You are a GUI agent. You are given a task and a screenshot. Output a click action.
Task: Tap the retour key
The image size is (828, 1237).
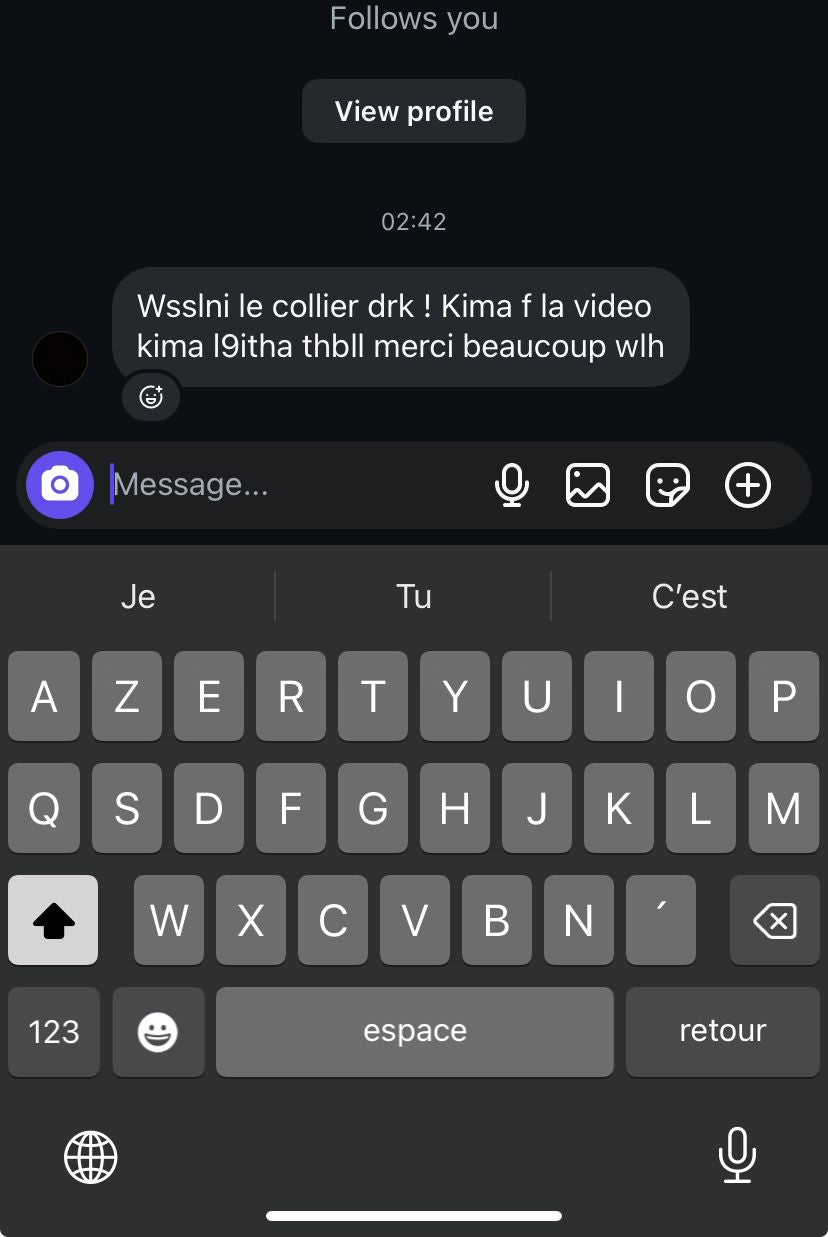pos(722,1031)
